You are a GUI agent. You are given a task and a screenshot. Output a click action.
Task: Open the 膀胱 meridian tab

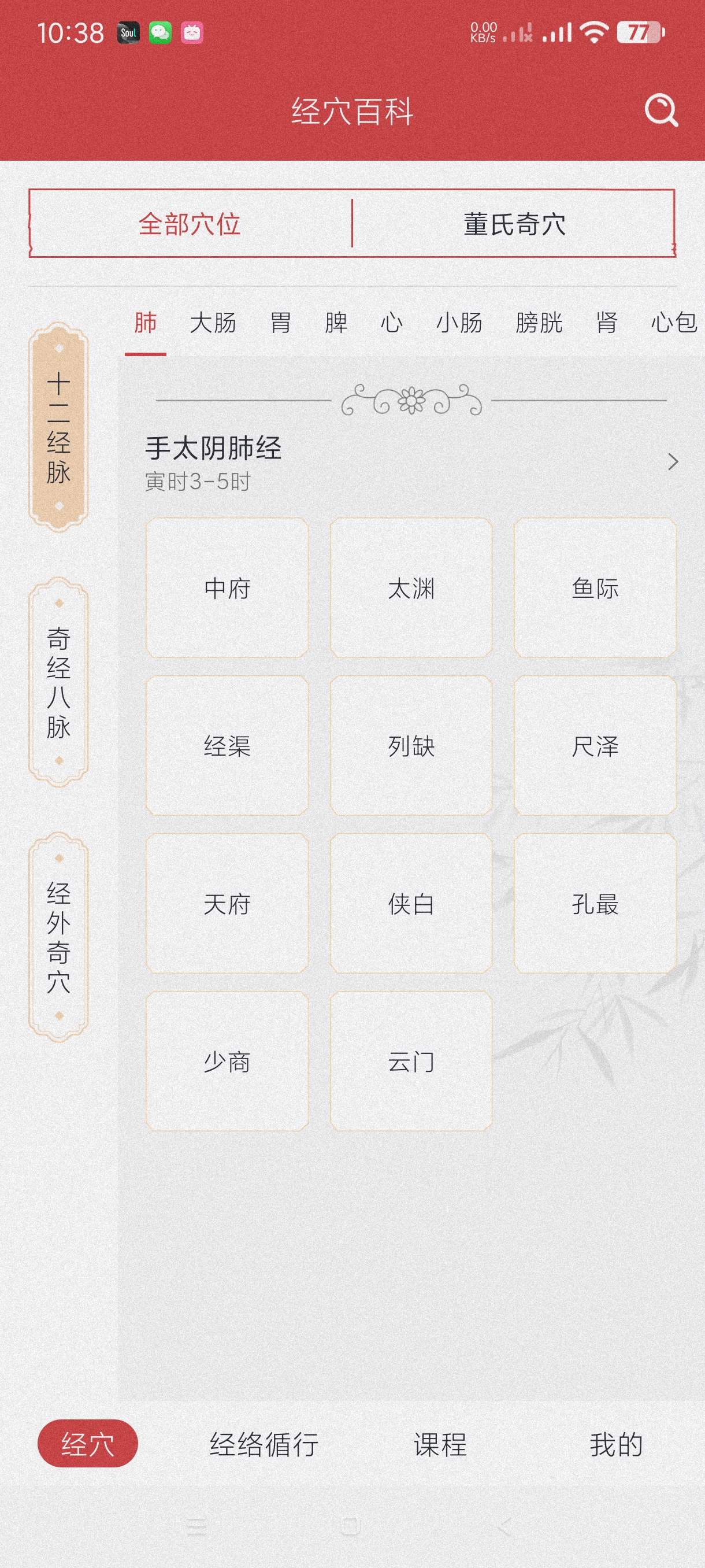(539, 323)
